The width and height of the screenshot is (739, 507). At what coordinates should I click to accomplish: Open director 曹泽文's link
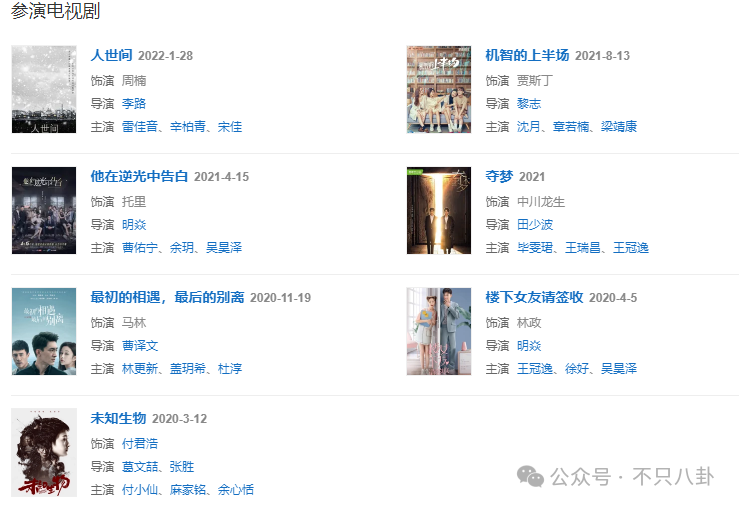tap(139, 346)
